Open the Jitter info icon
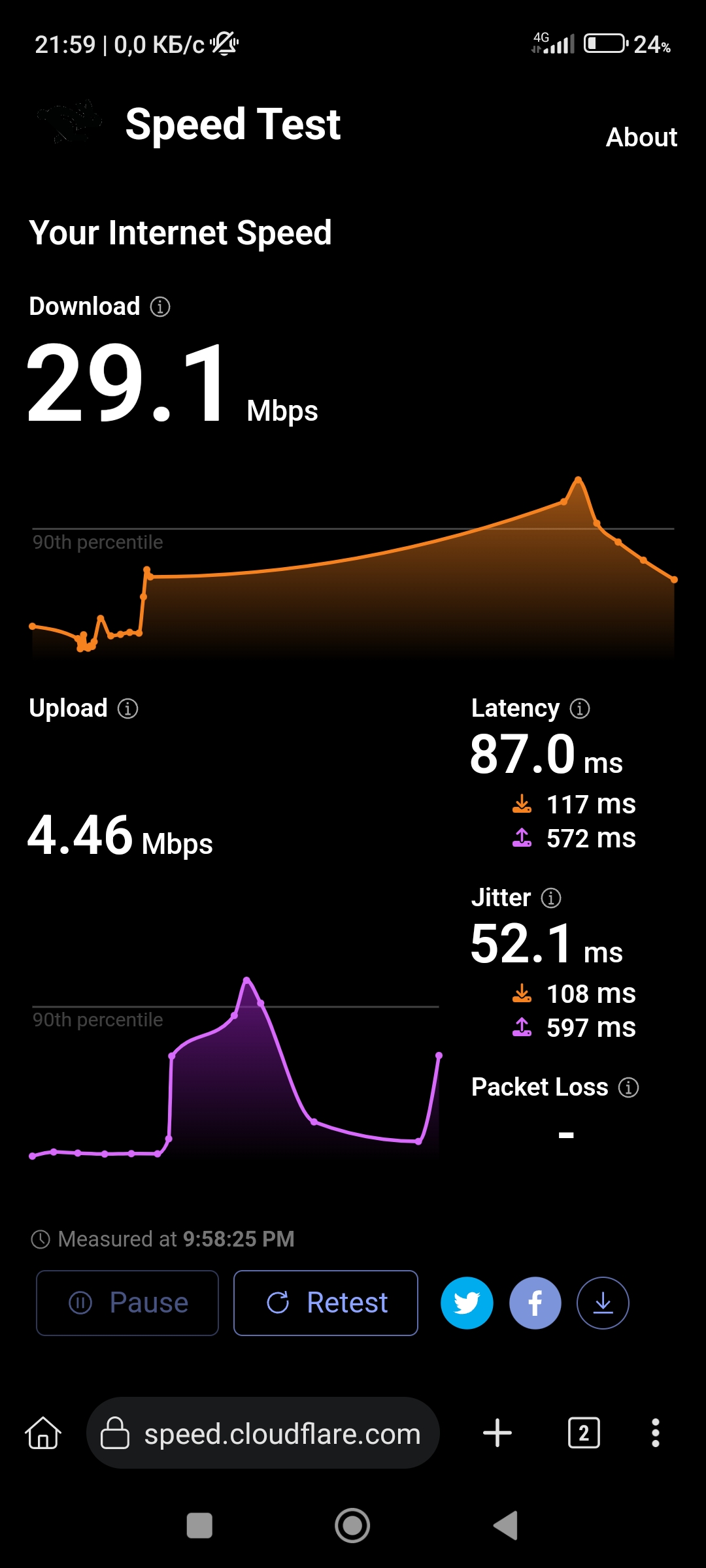The width and height of the screenshot is (706, 1568). [551, 898]
